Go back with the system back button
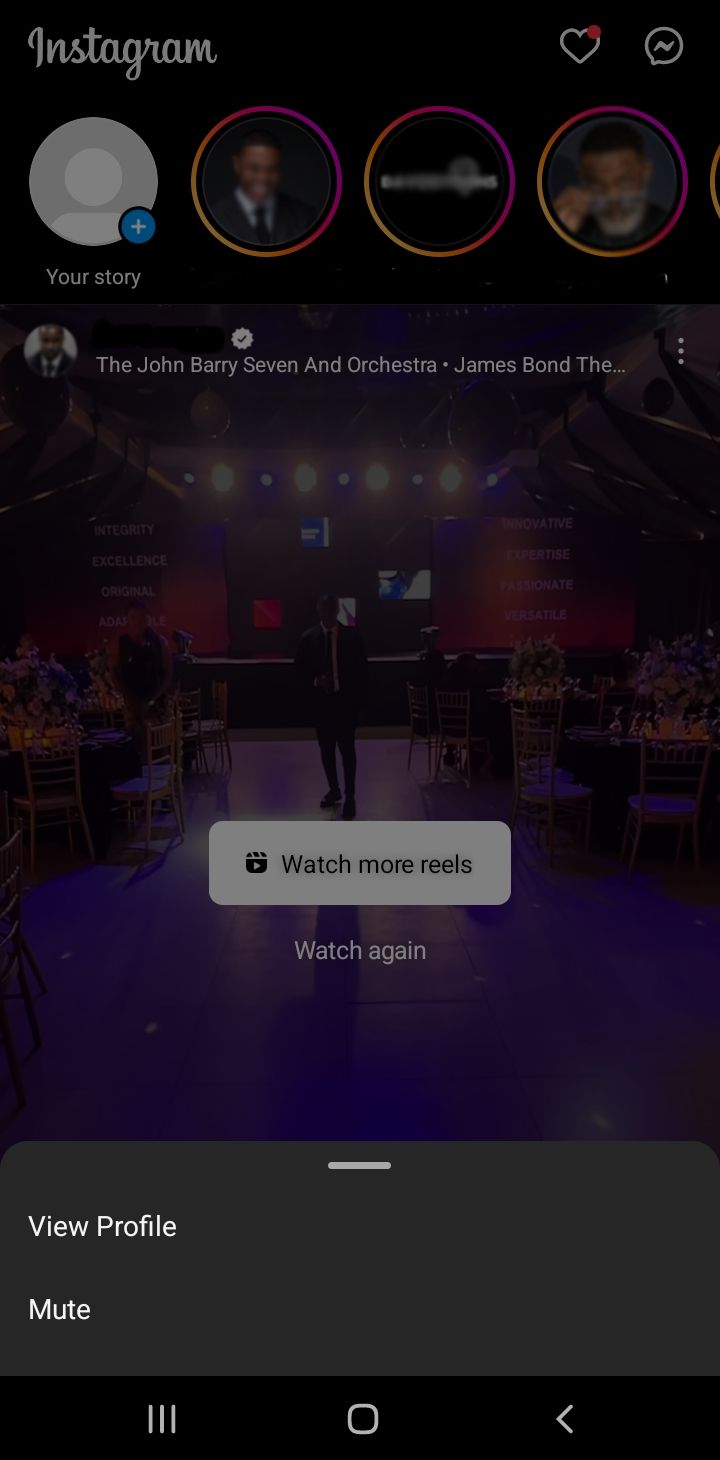Image resolution: width=720 pixels, height=1460 pixels. tap(565, 1418)
